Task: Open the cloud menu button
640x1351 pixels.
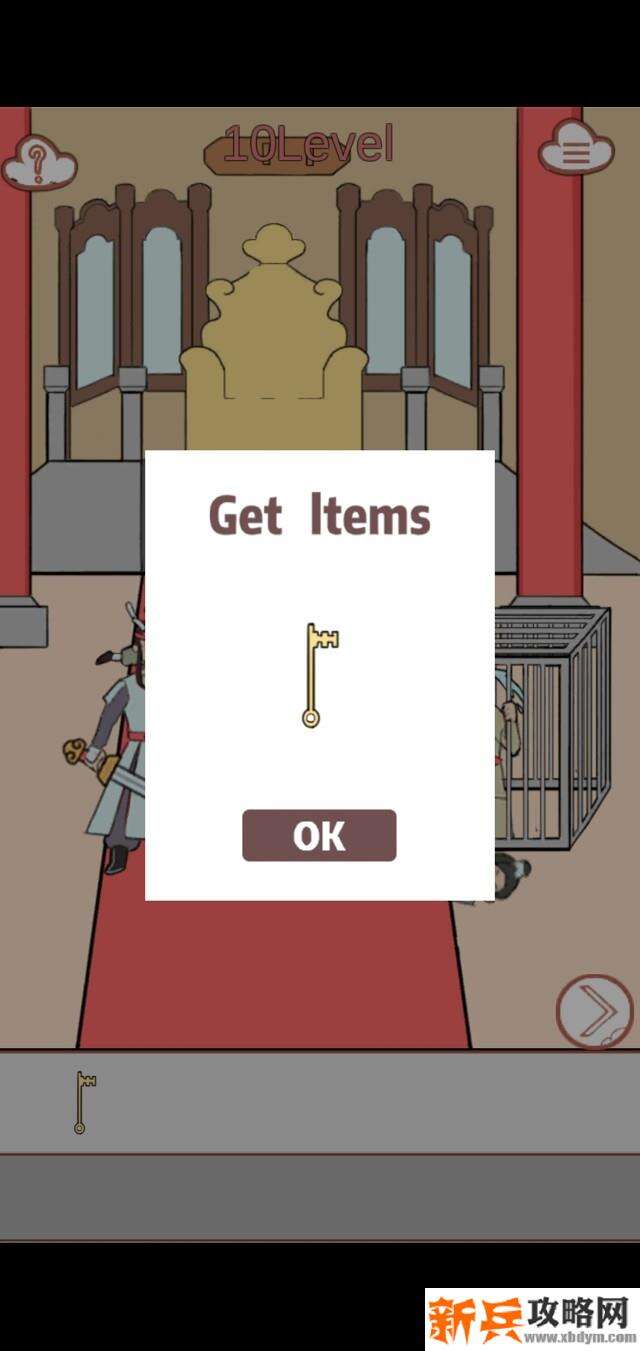Action: (x=575, y=151)
